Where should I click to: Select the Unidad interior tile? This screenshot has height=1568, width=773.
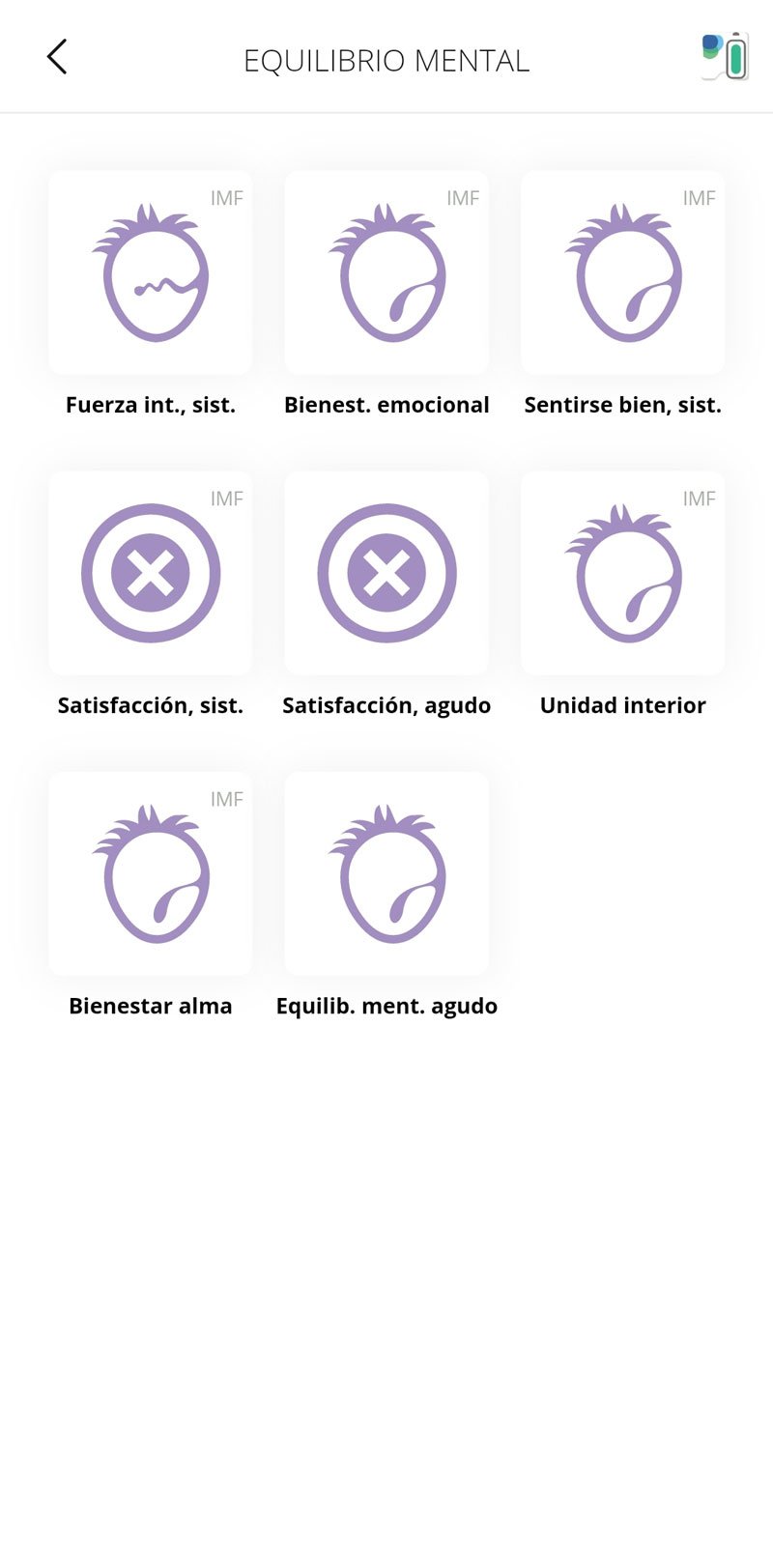(x=622, y=573)
